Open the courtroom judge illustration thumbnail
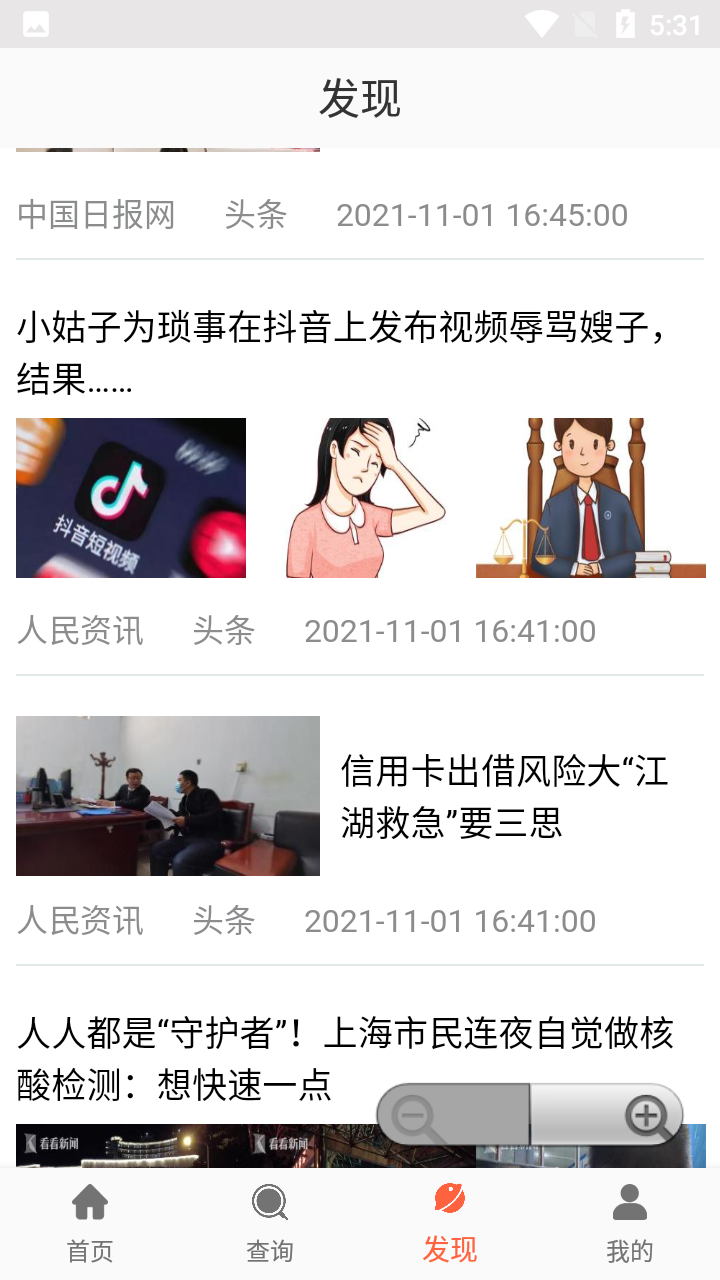This screenshot has width=720, height=1280. tap(590, 497)
